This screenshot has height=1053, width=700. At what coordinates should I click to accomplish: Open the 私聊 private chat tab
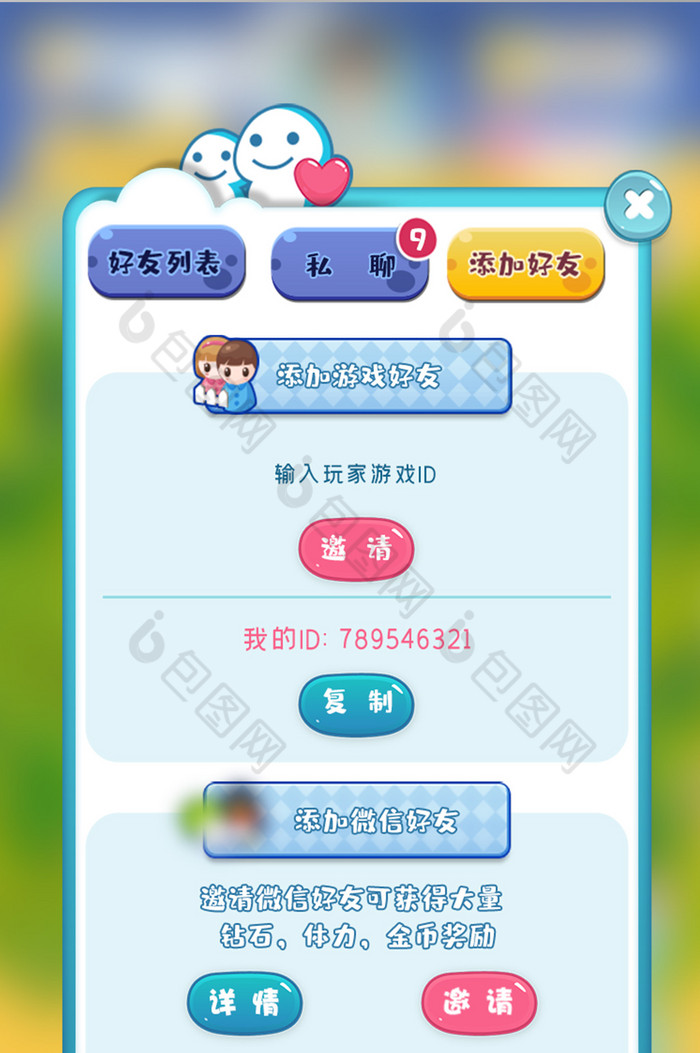(349, 266)
